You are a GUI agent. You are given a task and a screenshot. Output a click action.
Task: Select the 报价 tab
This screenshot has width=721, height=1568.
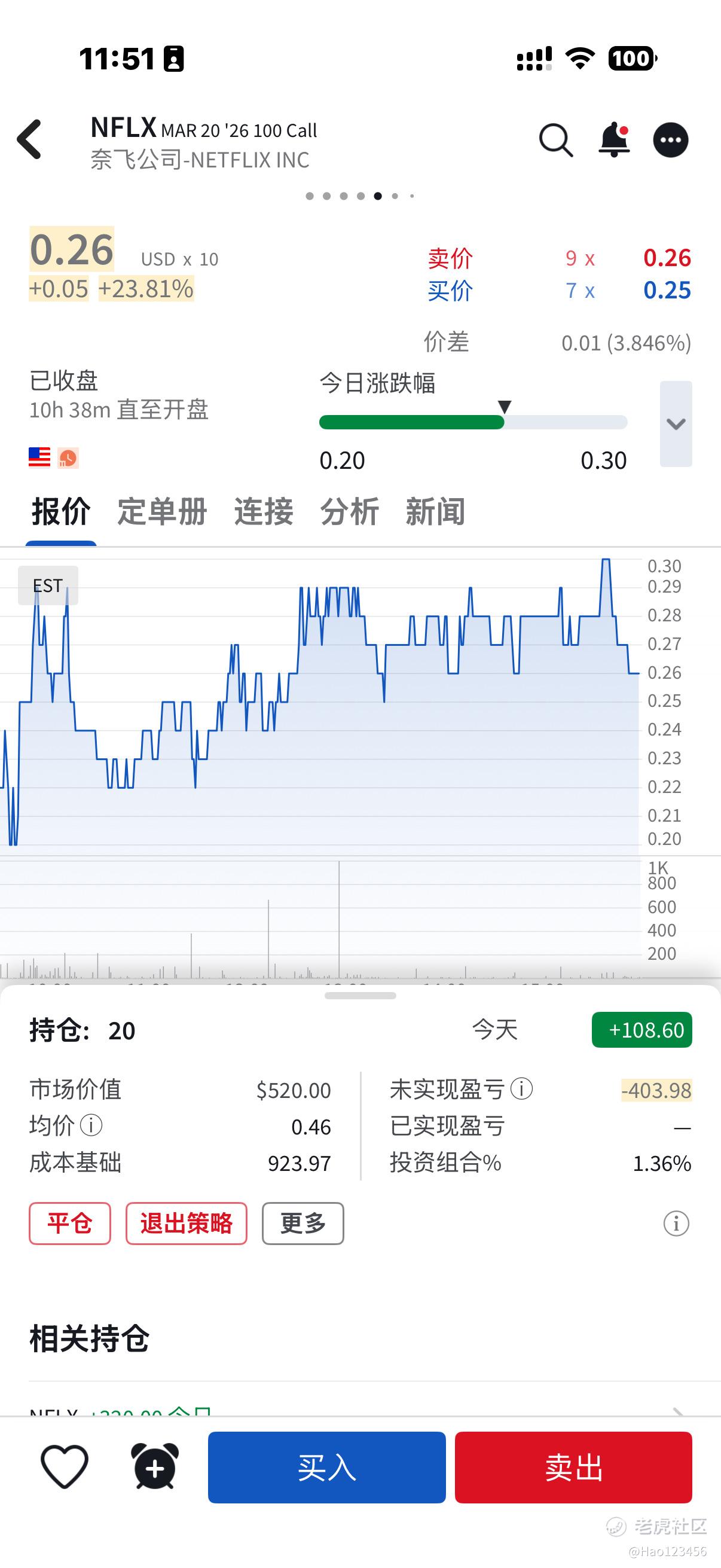[61, 511]
